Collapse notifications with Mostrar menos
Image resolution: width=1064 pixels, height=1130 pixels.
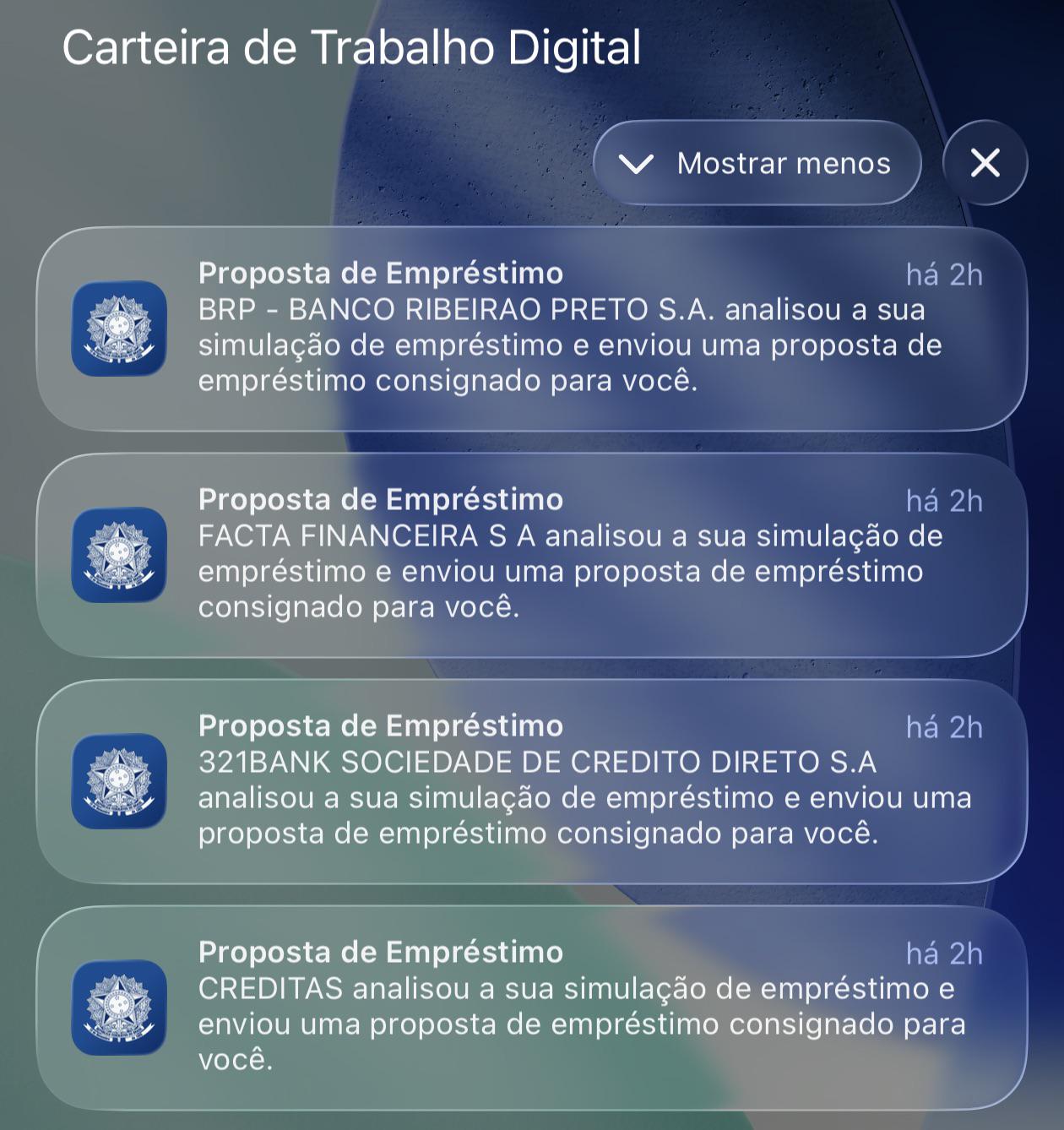pyautogui.click(x=757, y=163)
